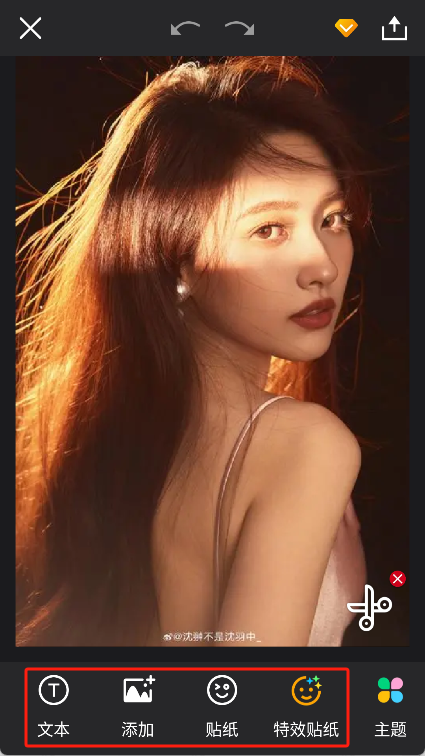This screenshot has height=756, width=425.
Task: Undo the last edit
Action: tap(185, 28)
